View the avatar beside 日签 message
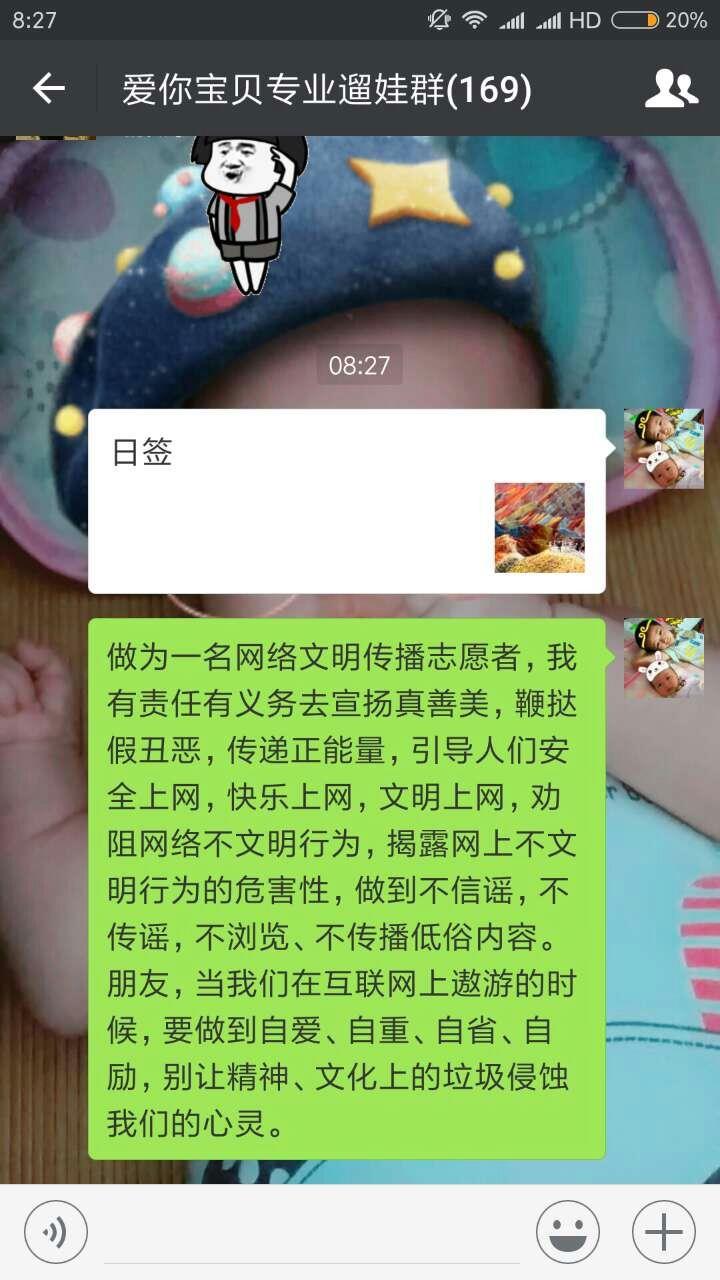This screenshot has width=720, height=1280. click(x=664, y=448)
